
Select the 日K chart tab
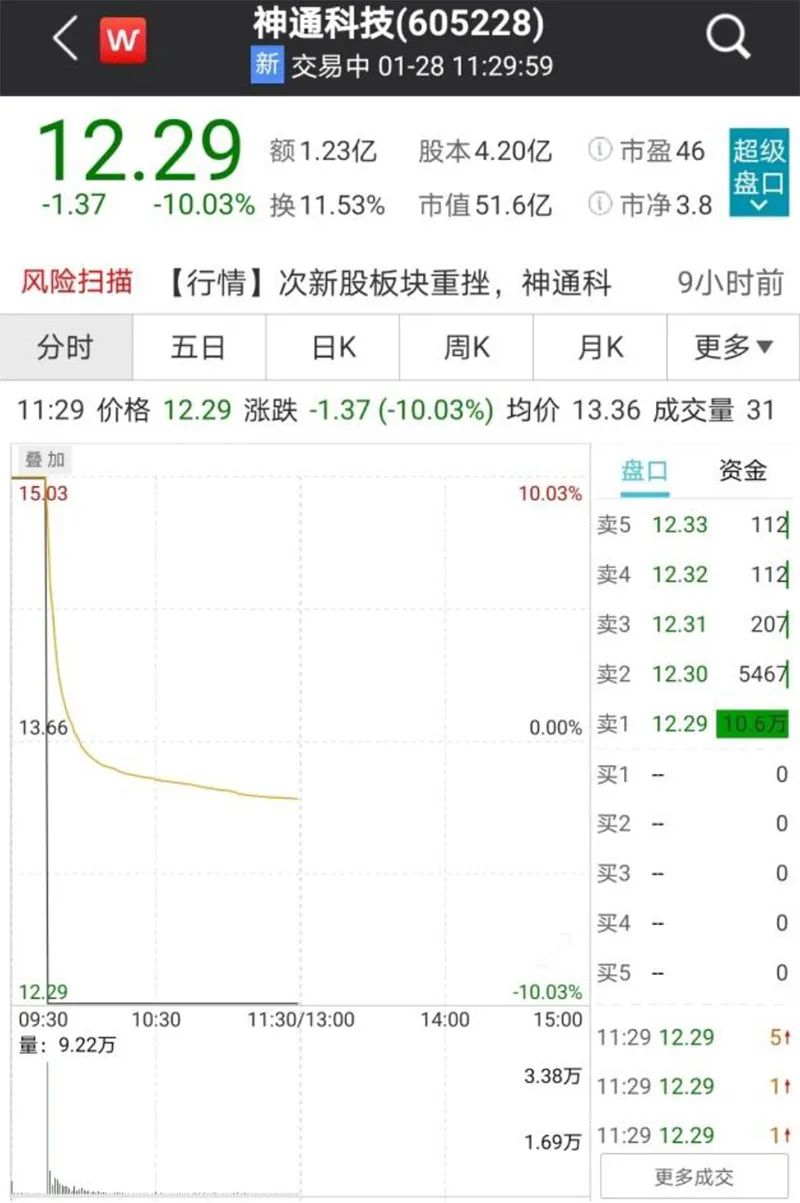pos(333,347)
